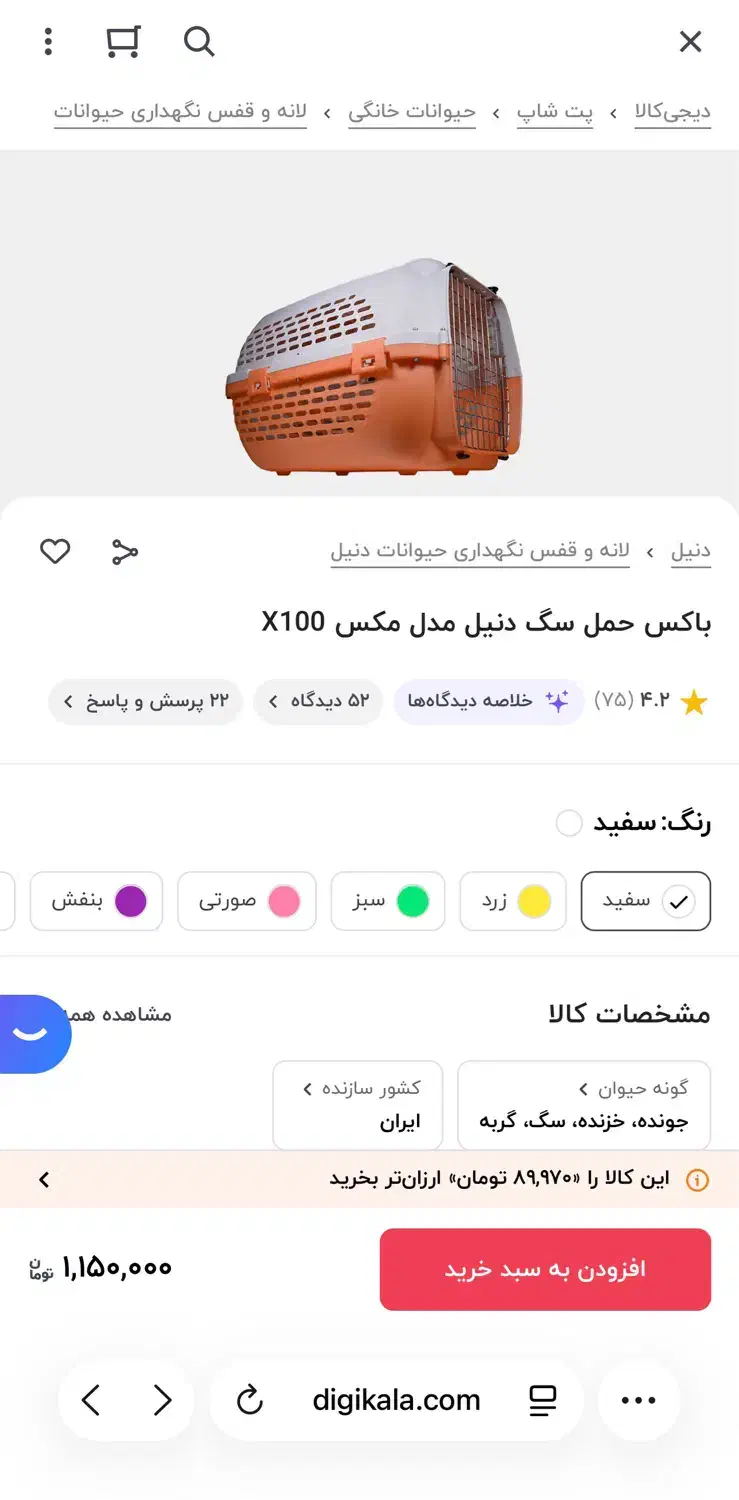Open the browser more options menu
Image resolution: width=739 pixels, height=1500 pixels.
(638, 1400)
